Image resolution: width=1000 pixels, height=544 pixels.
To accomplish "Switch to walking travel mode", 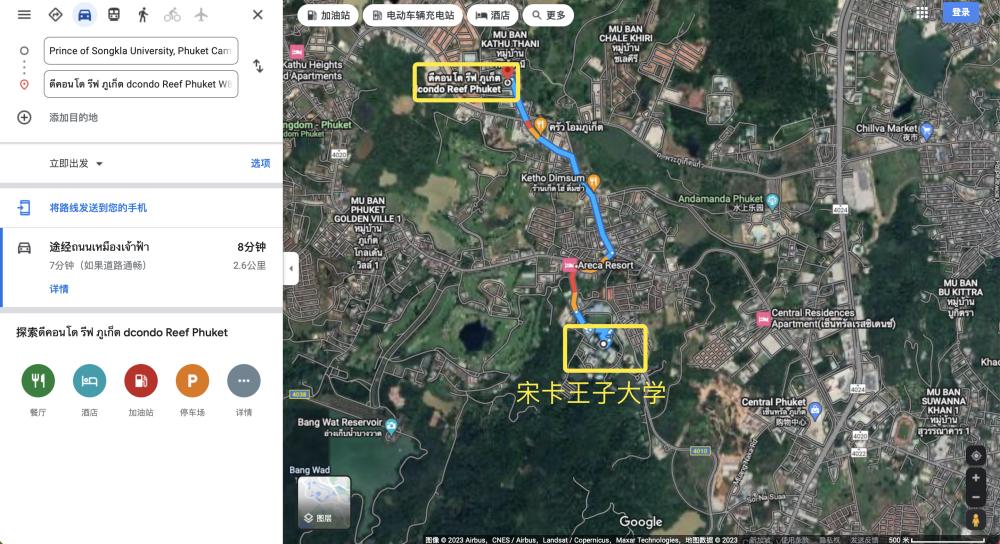I will coord(143,15).
